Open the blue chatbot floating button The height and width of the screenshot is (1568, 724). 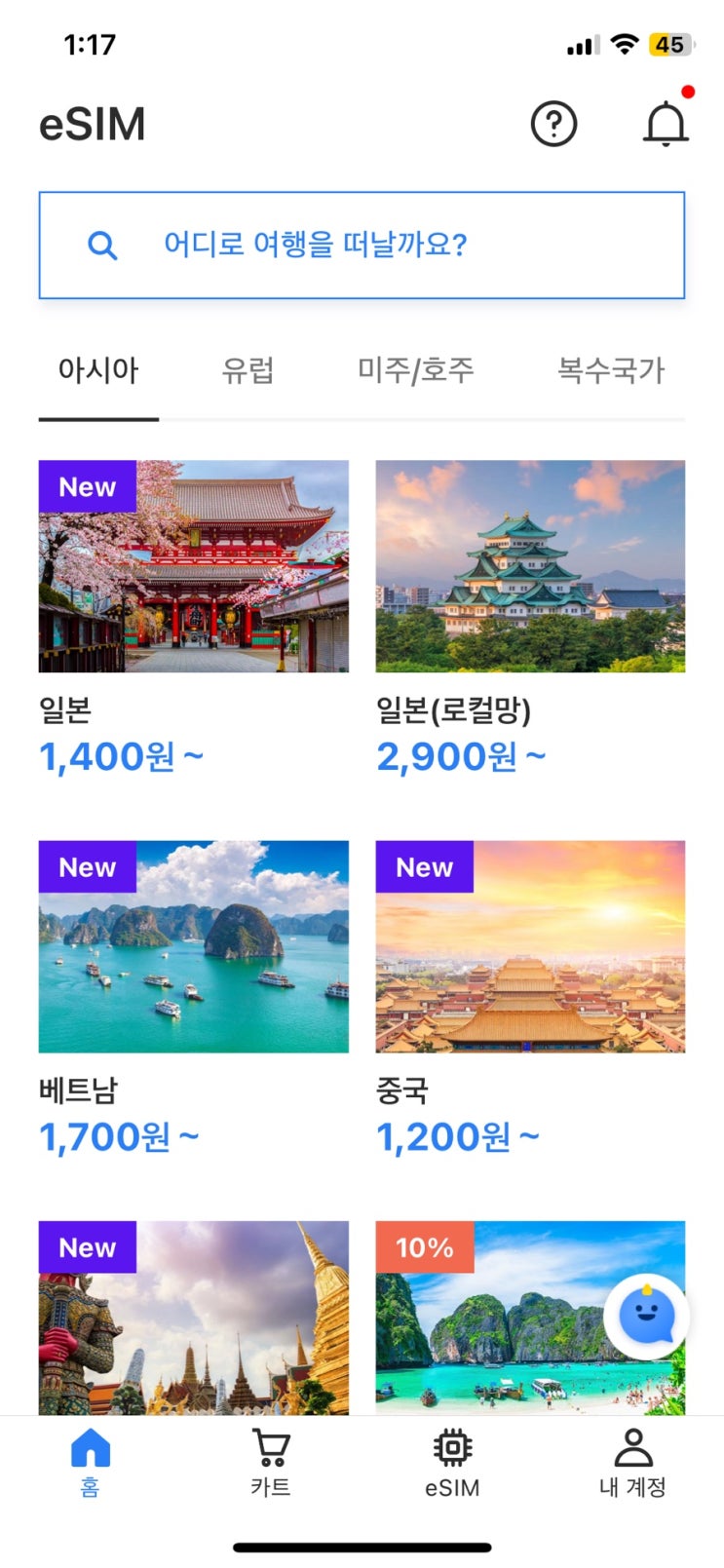647,1317
